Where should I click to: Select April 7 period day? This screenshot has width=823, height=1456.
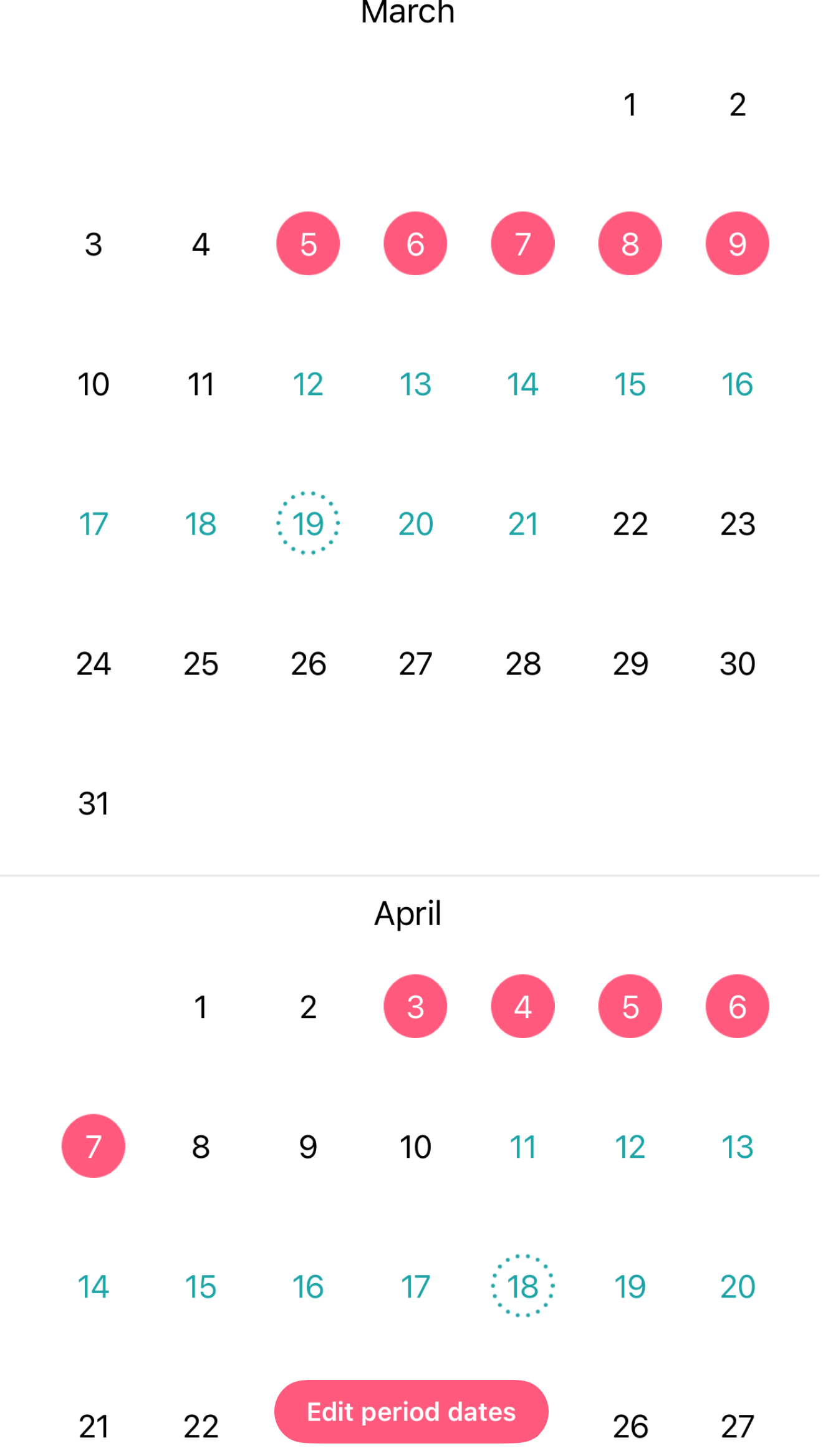tap(94, 1146)
